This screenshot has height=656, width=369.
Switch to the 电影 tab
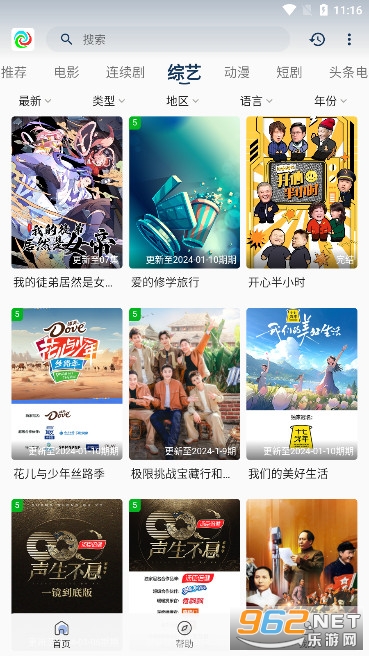[67, 72]
